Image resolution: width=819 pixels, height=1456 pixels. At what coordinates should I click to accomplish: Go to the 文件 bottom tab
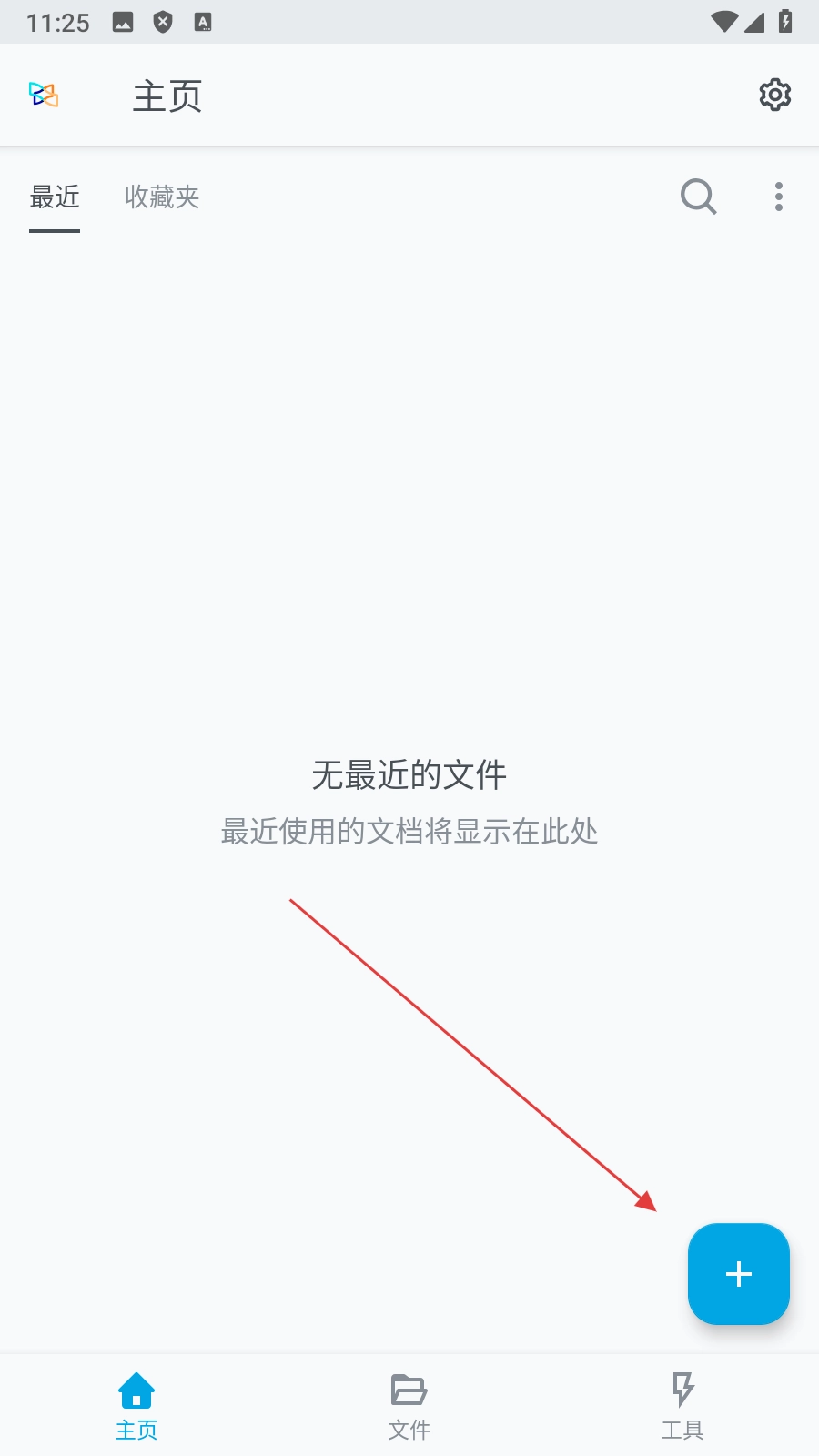click(x=409, y=1406)
